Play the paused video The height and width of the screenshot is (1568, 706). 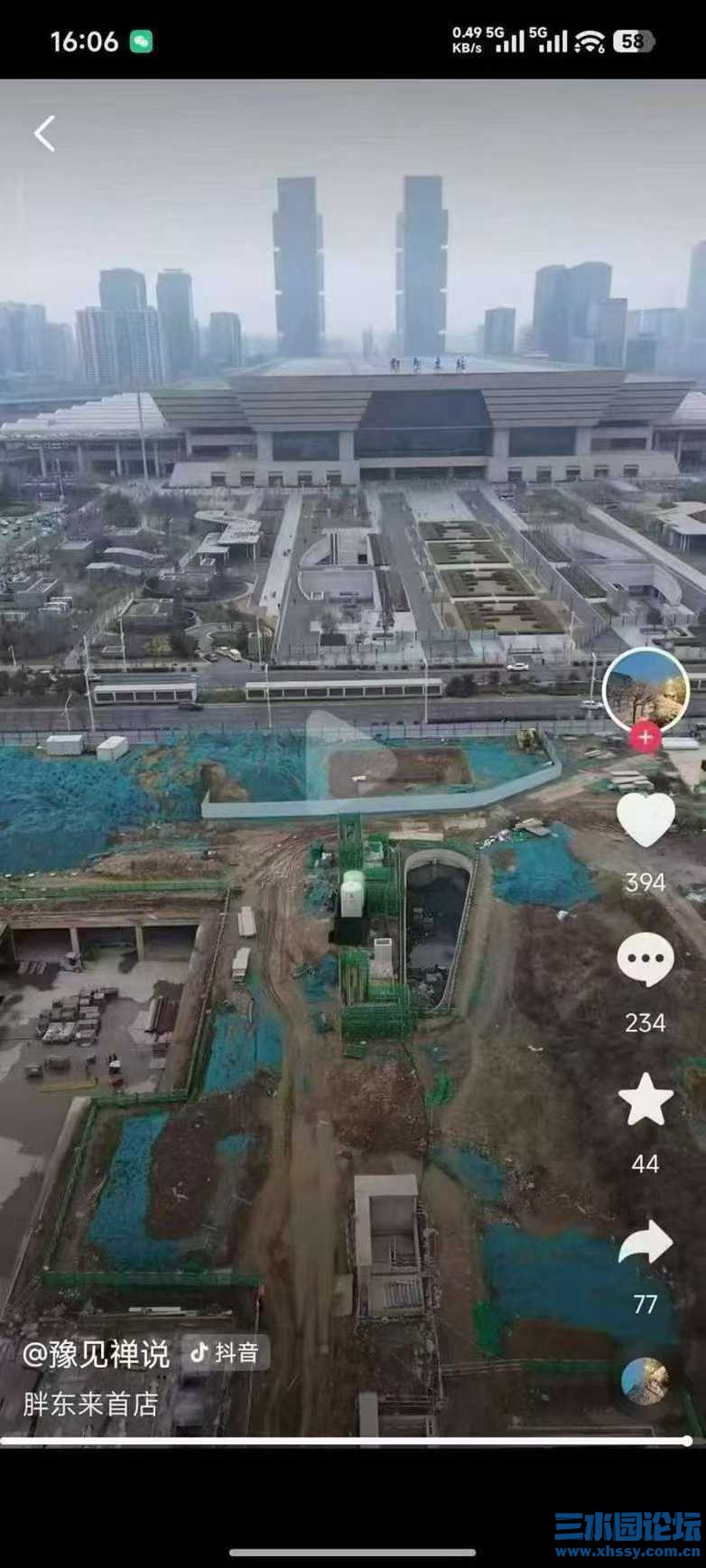point(351,757)
